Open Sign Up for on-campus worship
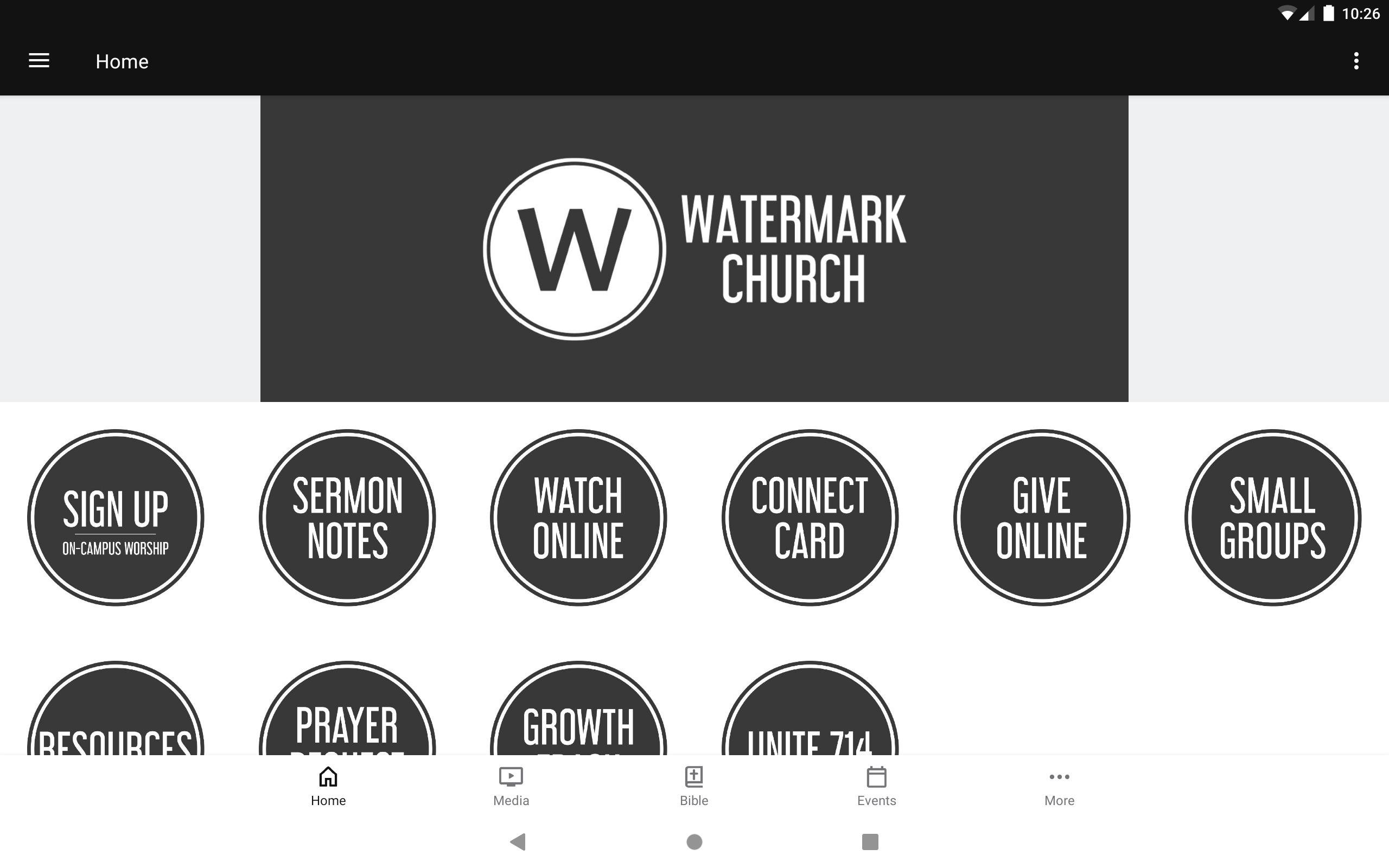The width and height of the screenshot is (1389, 868). coord(116,517)
